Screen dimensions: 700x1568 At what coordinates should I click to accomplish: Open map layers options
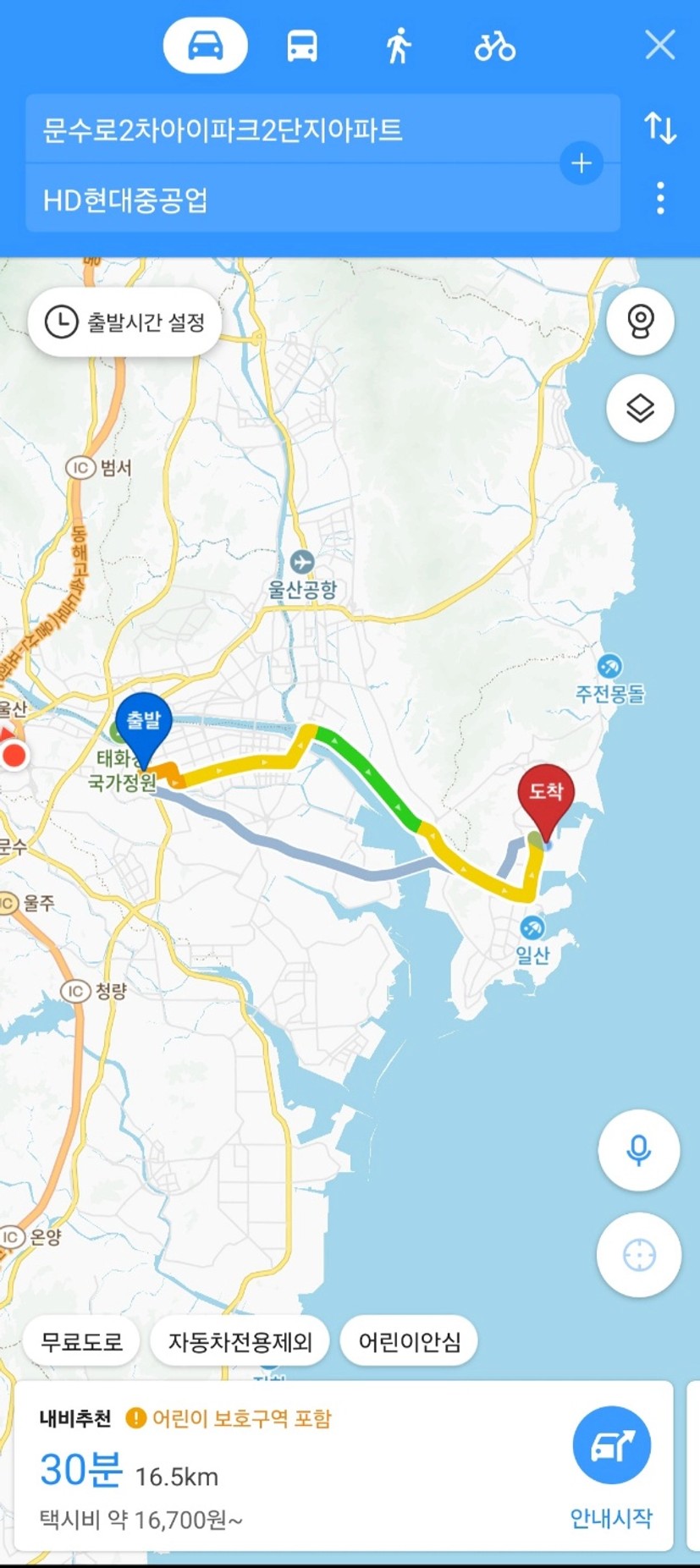coord(640,409)
